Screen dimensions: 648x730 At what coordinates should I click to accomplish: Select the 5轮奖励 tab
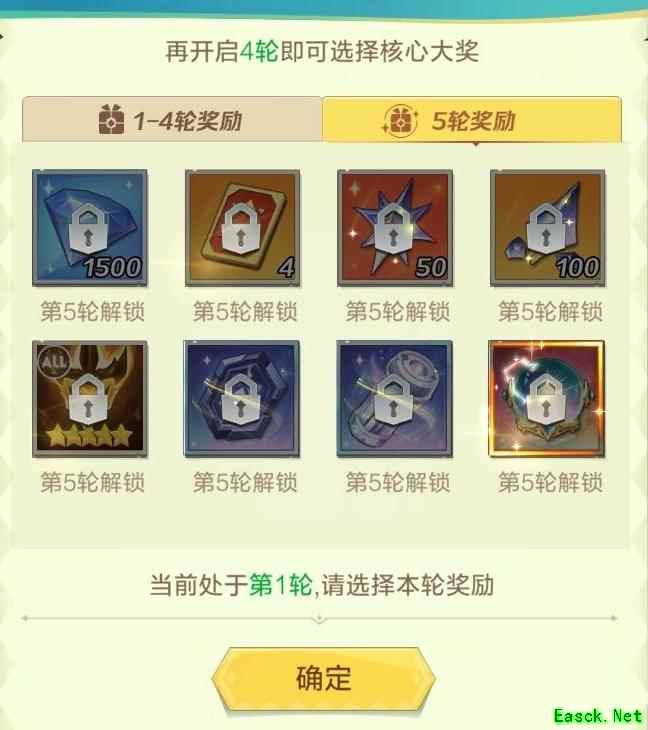pos(471,122)
